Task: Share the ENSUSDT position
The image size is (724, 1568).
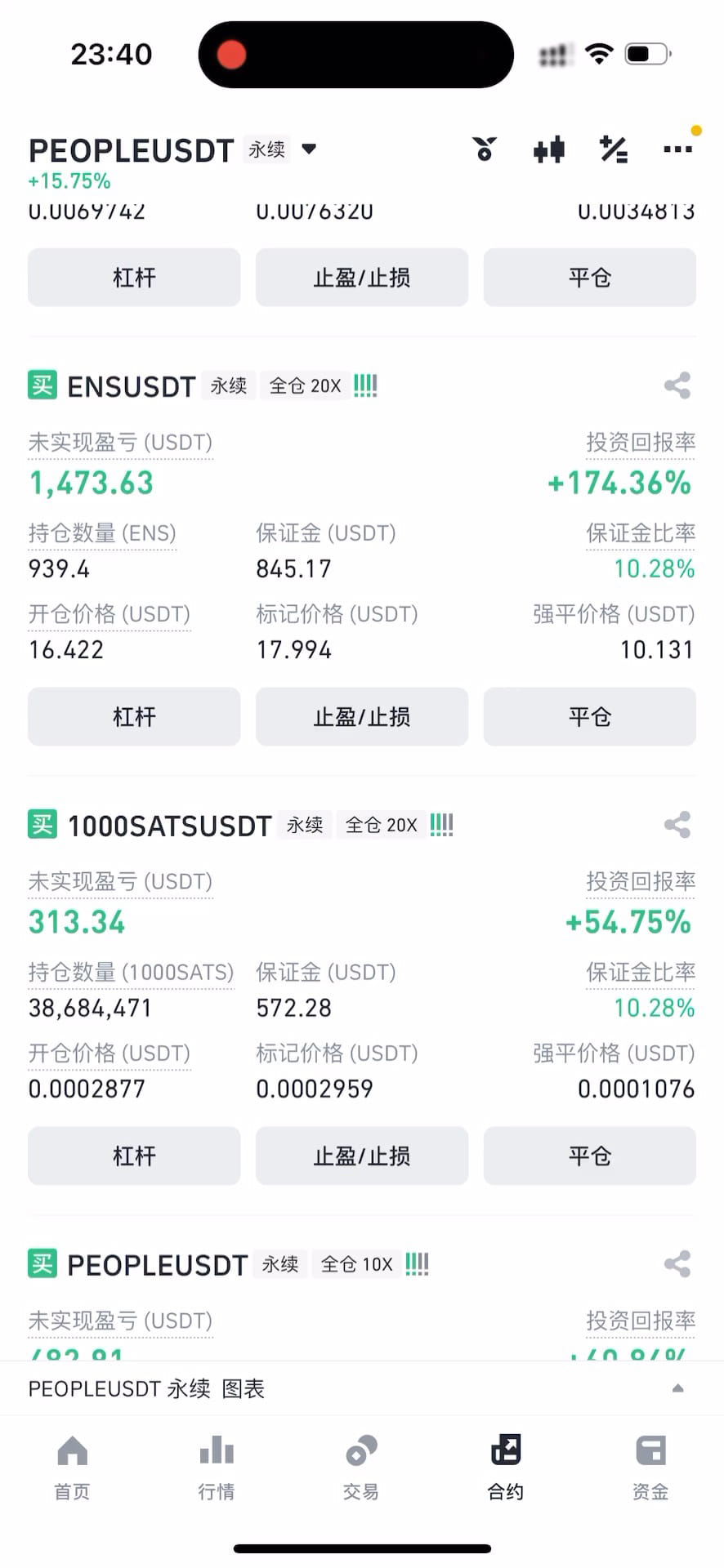Action: pyautogui.click(x=677, y=385)
